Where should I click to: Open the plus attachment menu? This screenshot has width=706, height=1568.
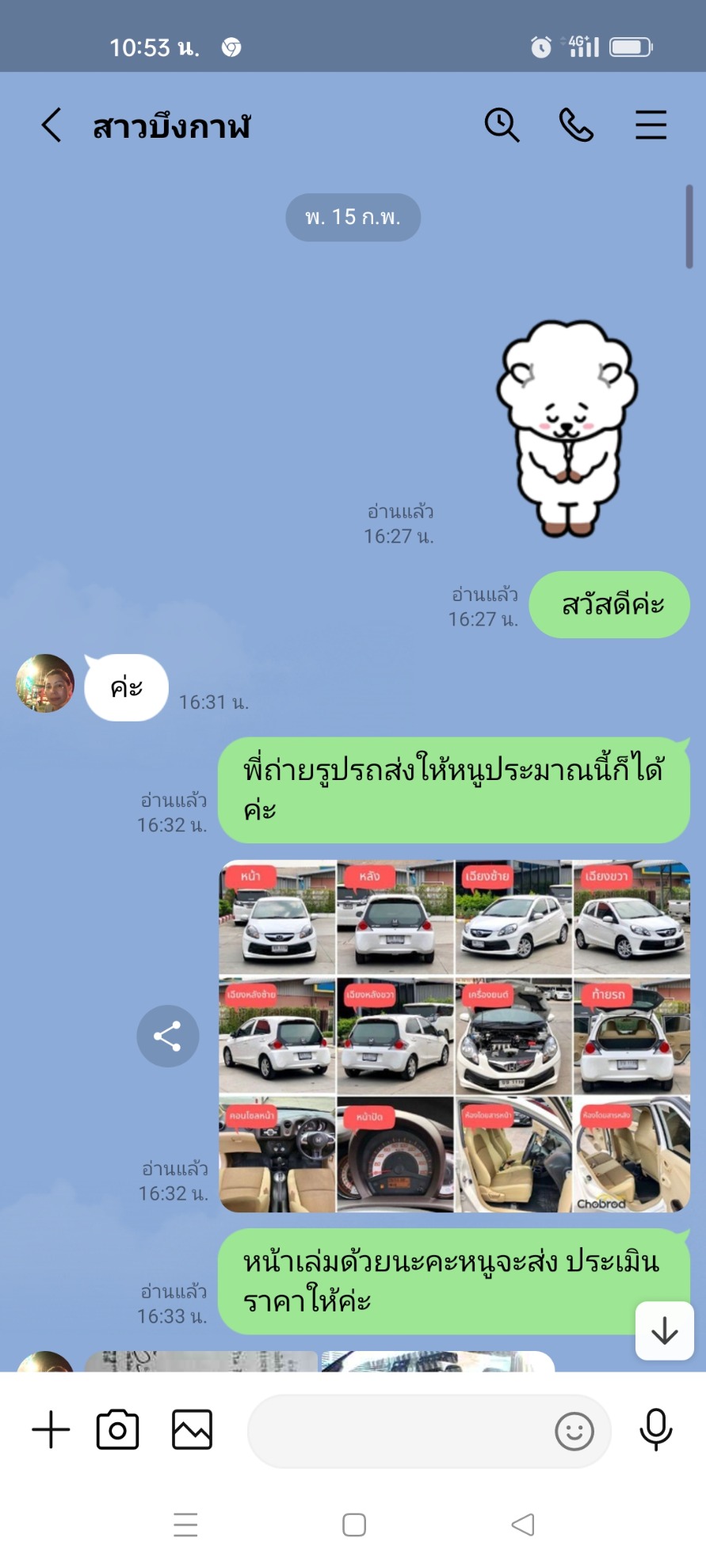(52, 1429)
